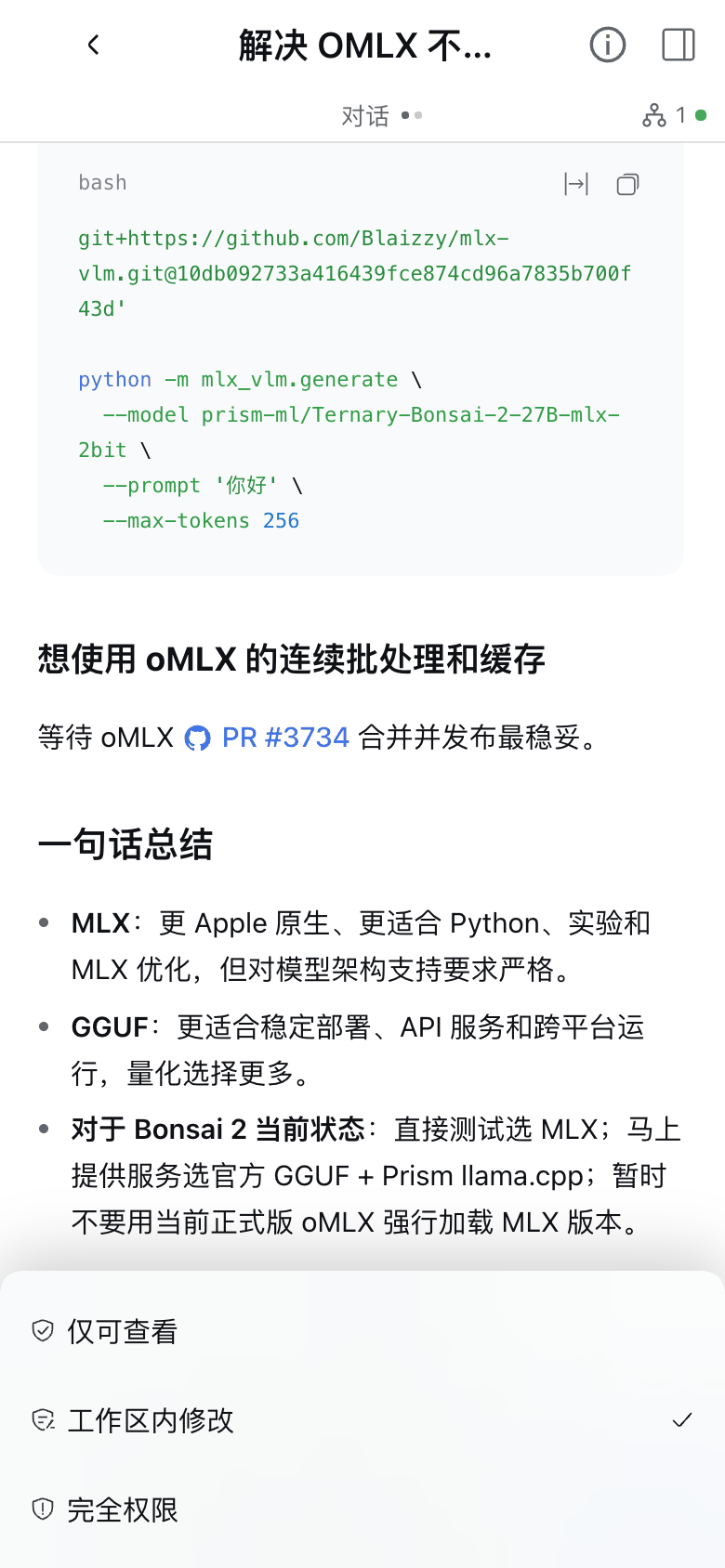Copy the bash code block
The width and height of the screenshot is (725, 1568).
(x=628, y=184)
